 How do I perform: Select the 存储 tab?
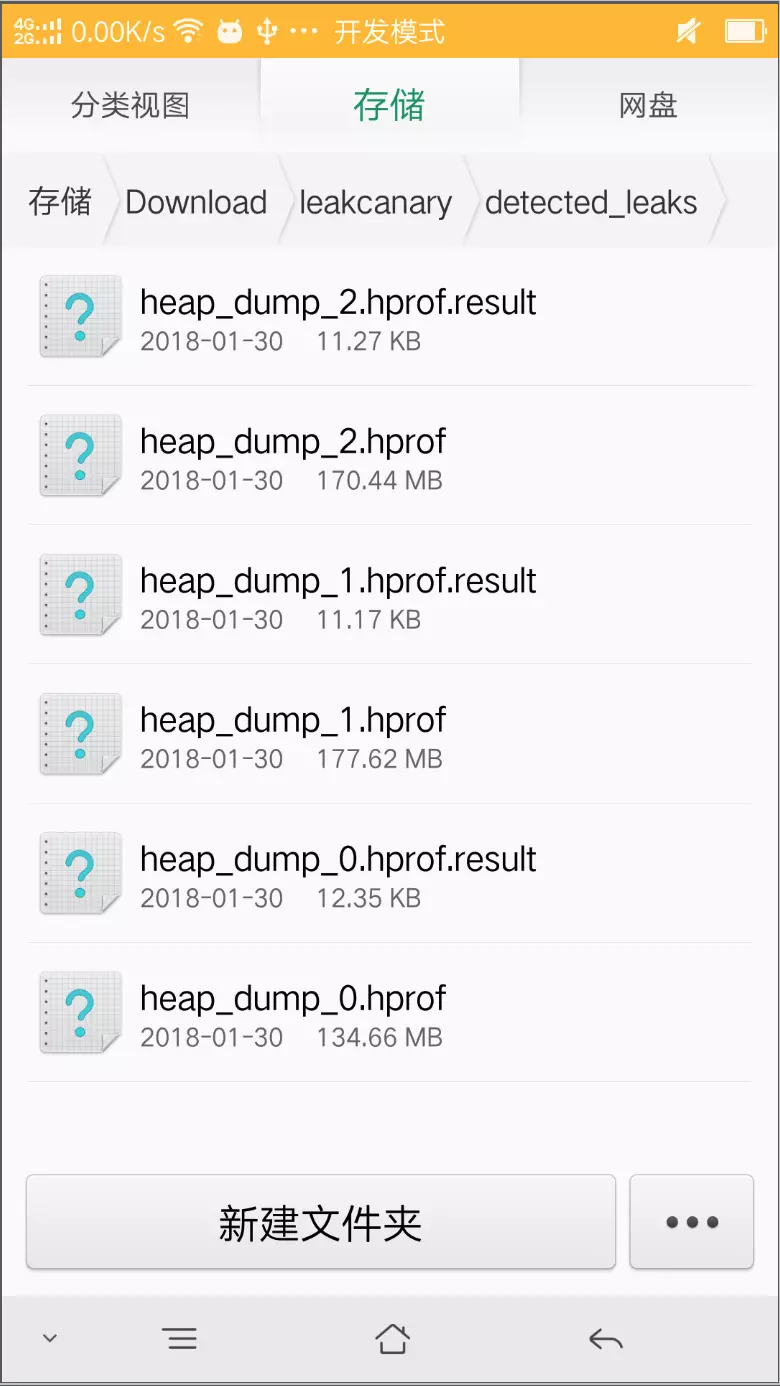[x=389, y=105]
